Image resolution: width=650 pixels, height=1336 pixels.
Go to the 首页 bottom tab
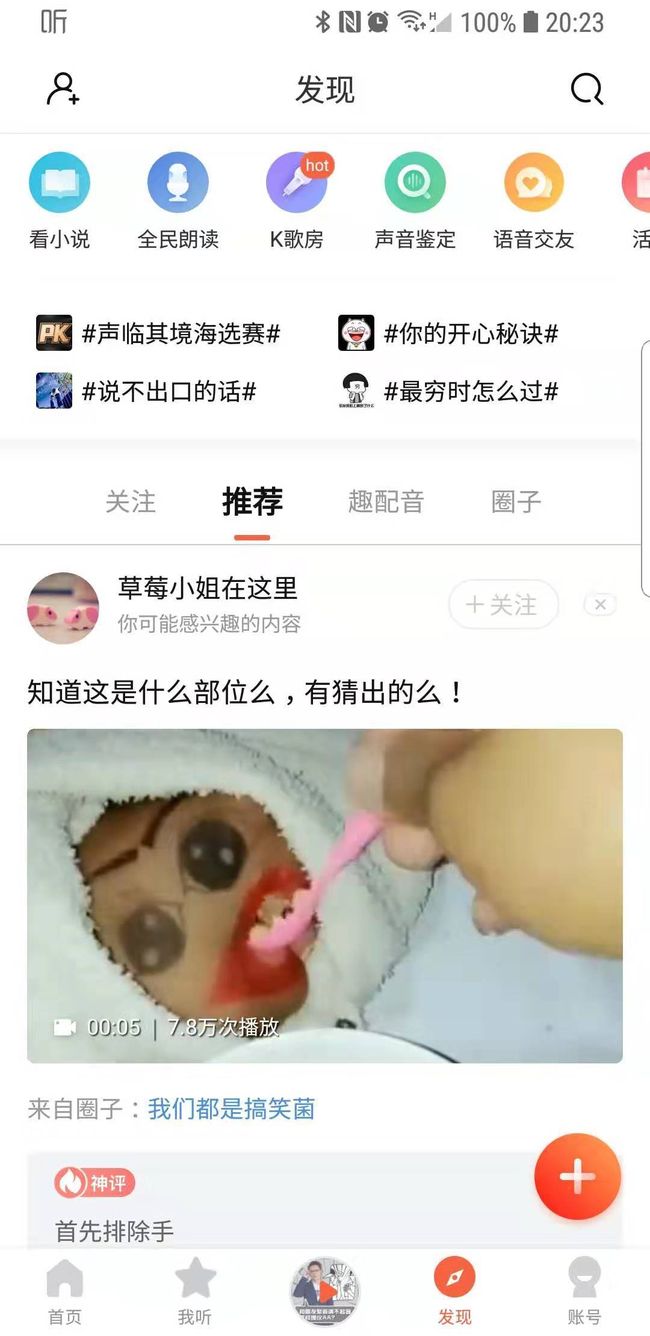65,1292
